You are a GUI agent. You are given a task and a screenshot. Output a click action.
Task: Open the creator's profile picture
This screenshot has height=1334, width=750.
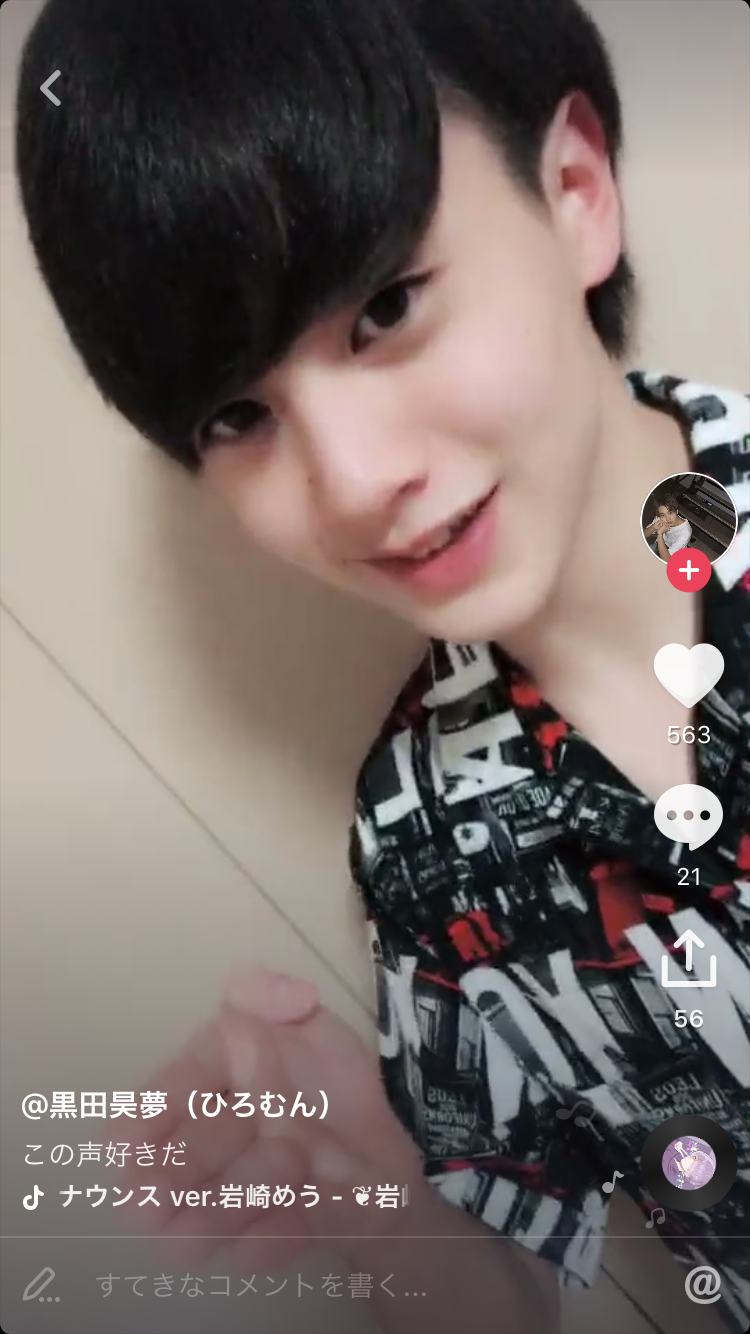point(688,519)
